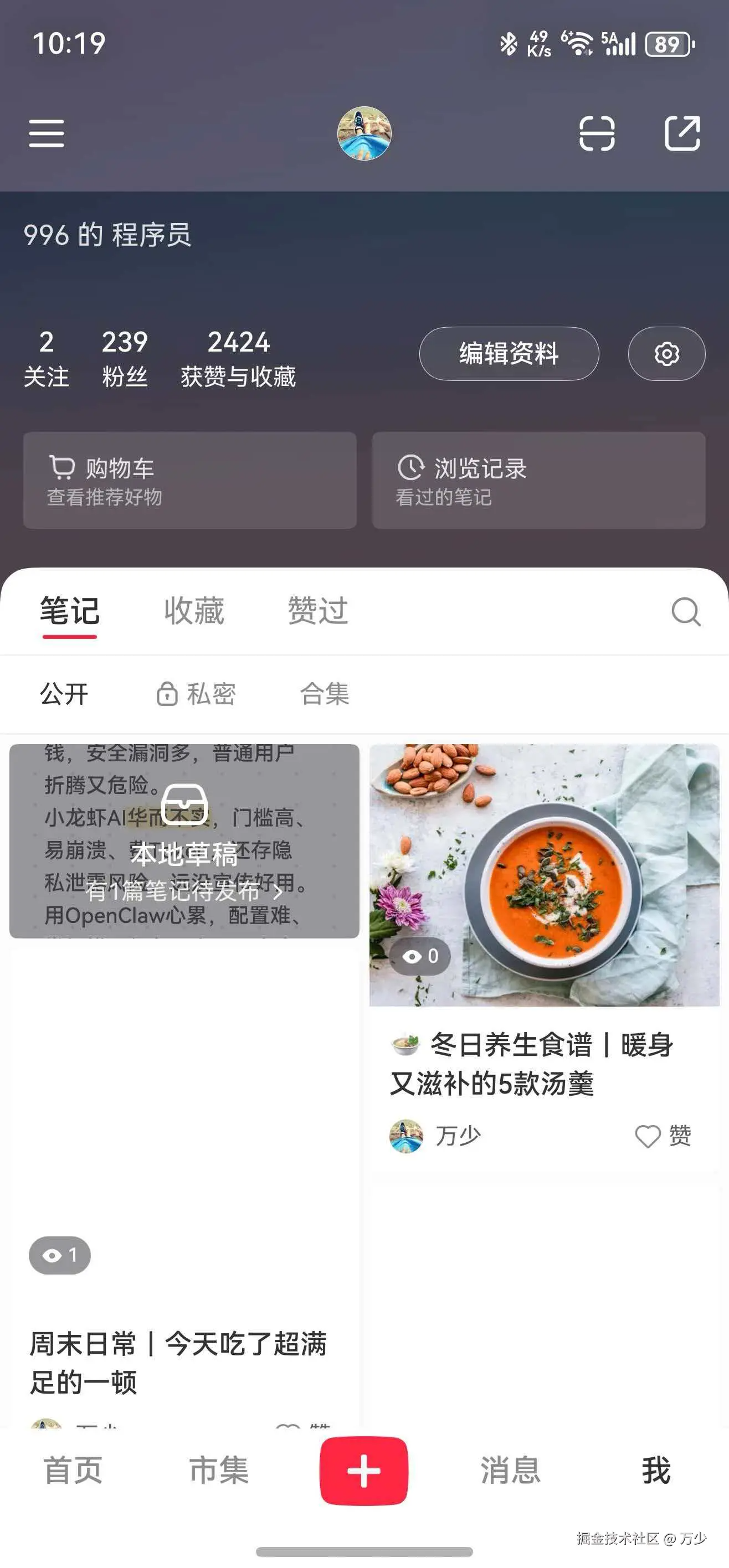Screen dimensions: 729x1568
Task: View the 粉丝 followers list
Action: tap(124, 358)
